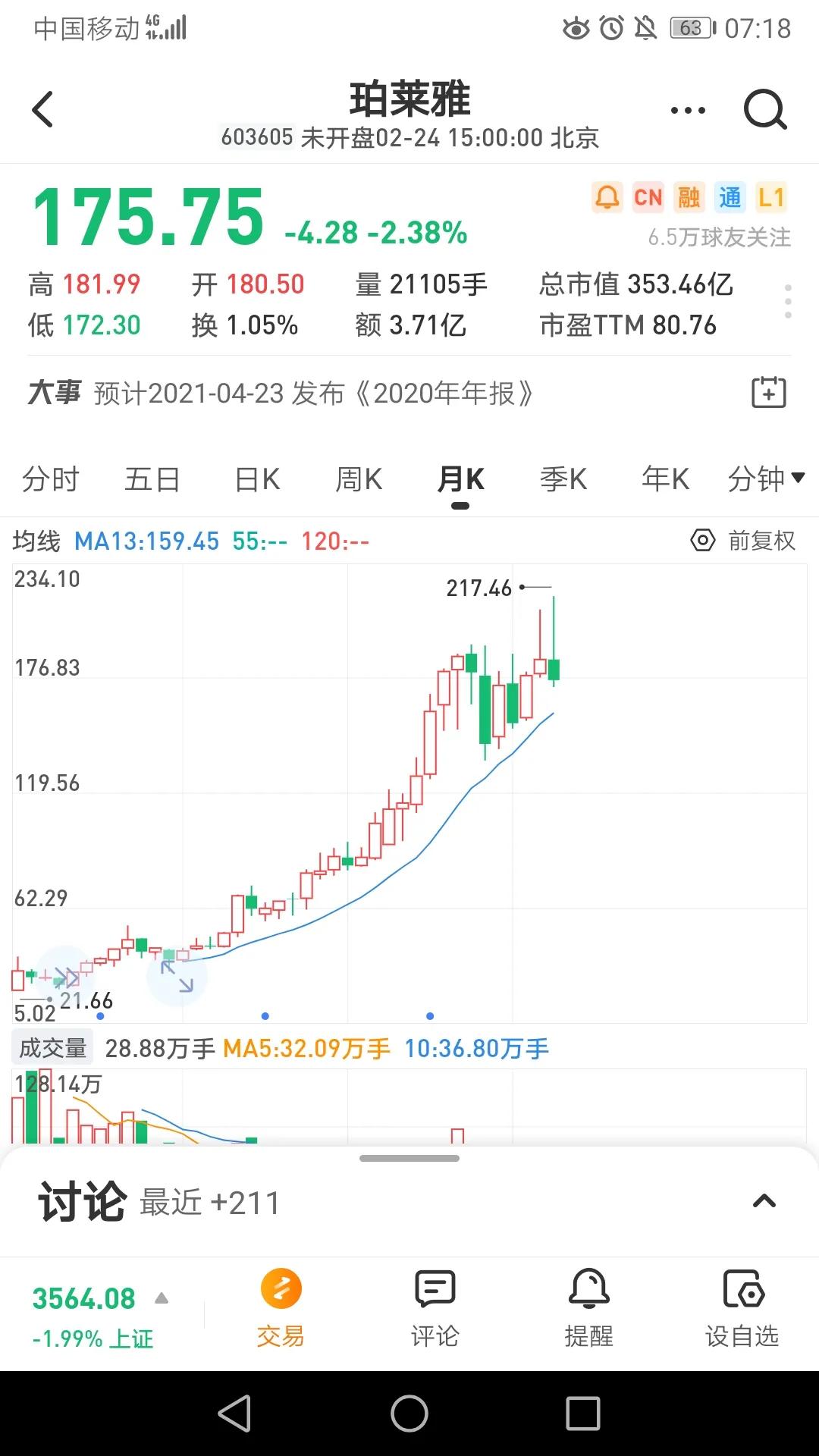Open the price alert bell badge
The width and height of the screenshot is (819, 1456).
tap(607, 198)
